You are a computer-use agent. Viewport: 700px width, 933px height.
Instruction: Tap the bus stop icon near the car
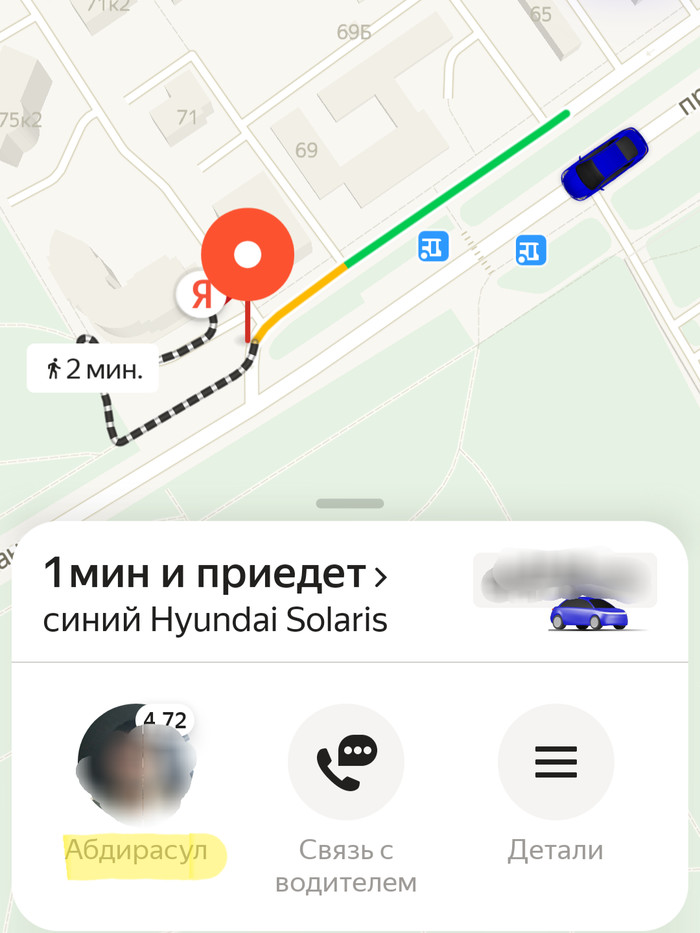(531, 249)
